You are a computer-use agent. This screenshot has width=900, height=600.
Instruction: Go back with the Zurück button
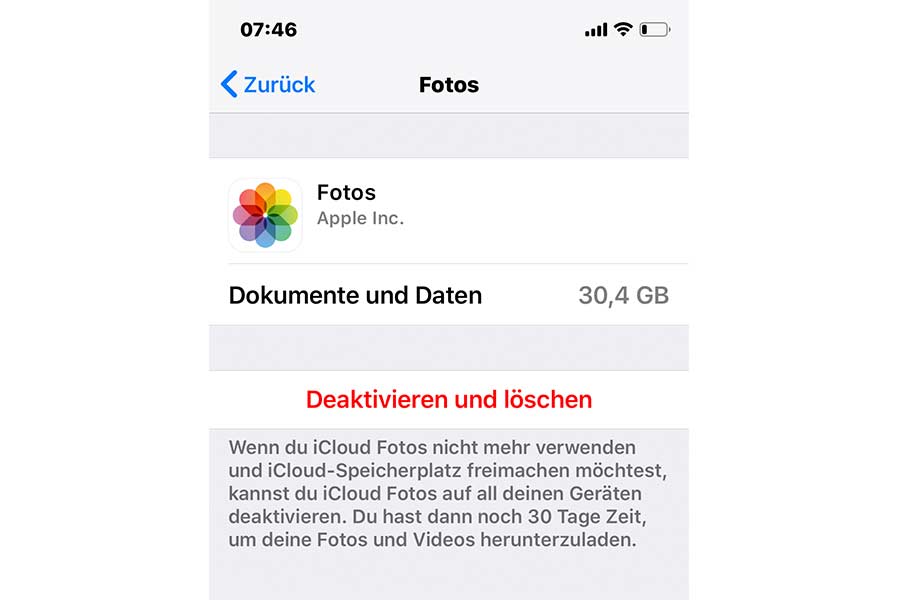pyautogui.click(x=268, y=84)
